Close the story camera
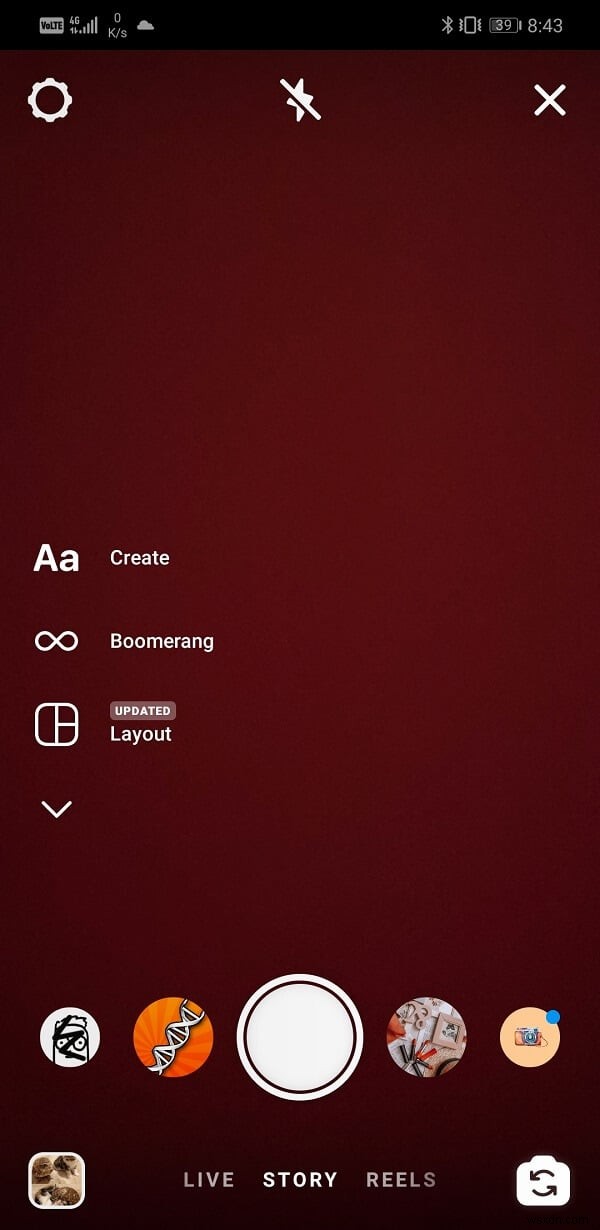This screenshot has width=600, height=1230. (549, 100)
